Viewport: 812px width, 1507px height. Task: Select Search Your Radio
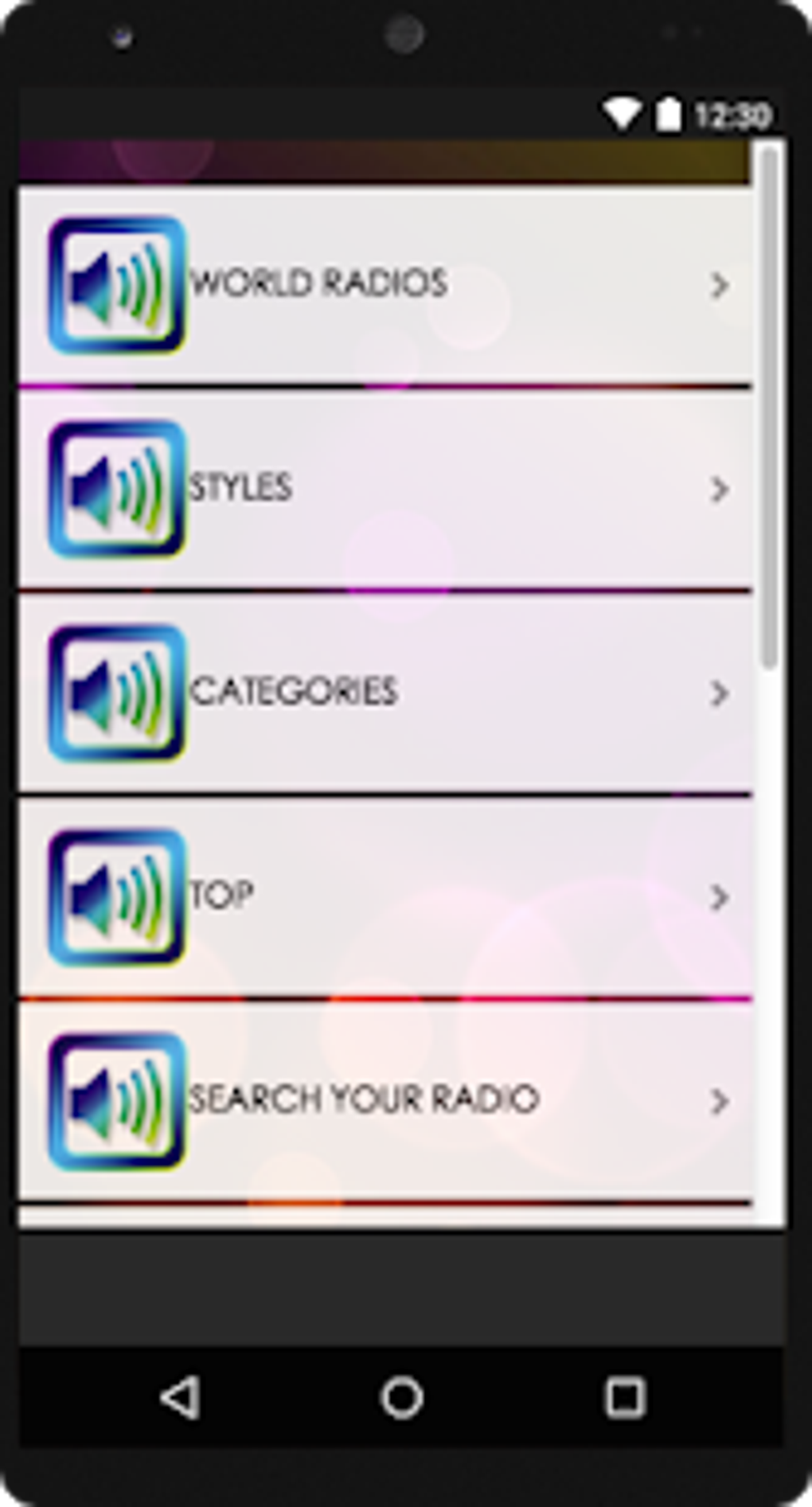pos(385,1100)
